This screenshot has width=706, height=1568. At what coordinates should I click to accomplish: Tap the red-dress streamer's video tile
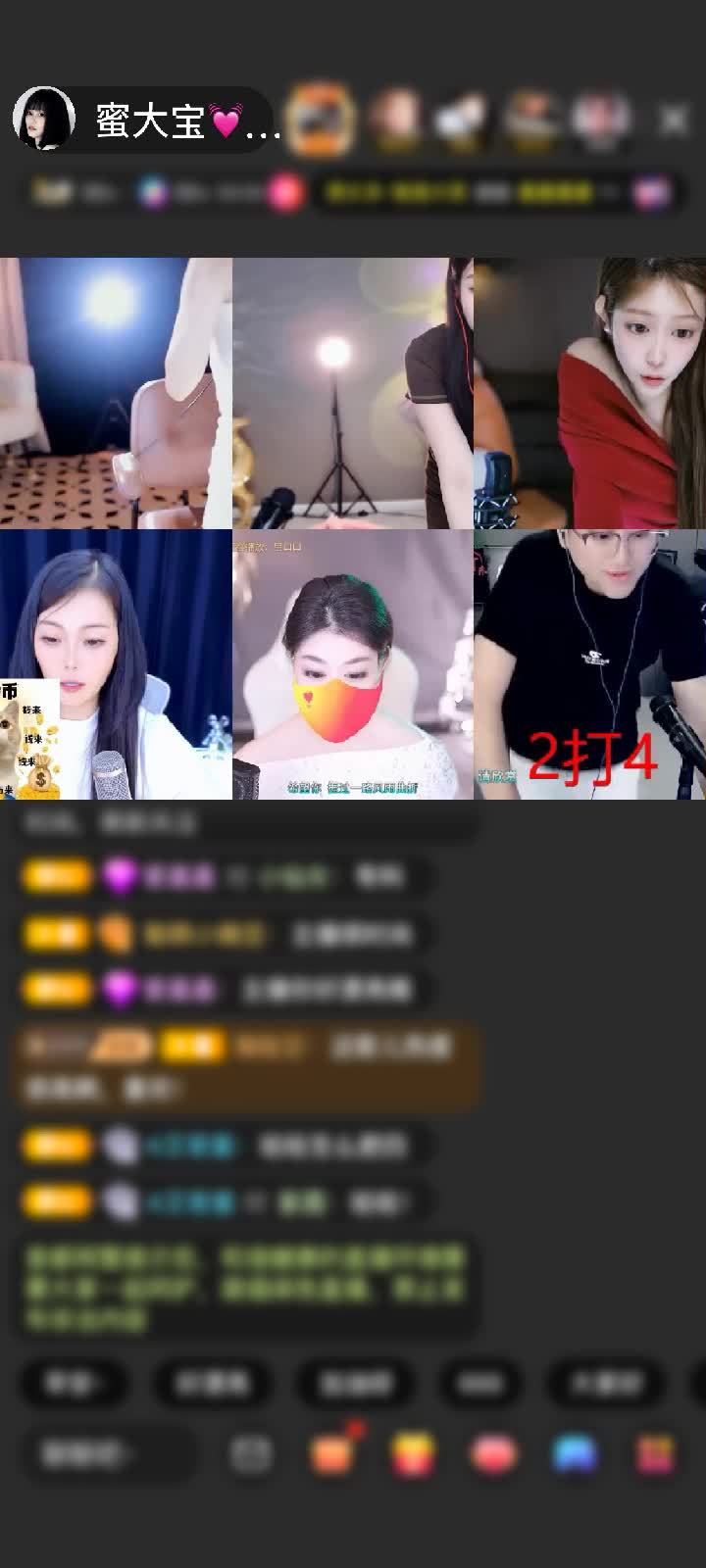589,393
